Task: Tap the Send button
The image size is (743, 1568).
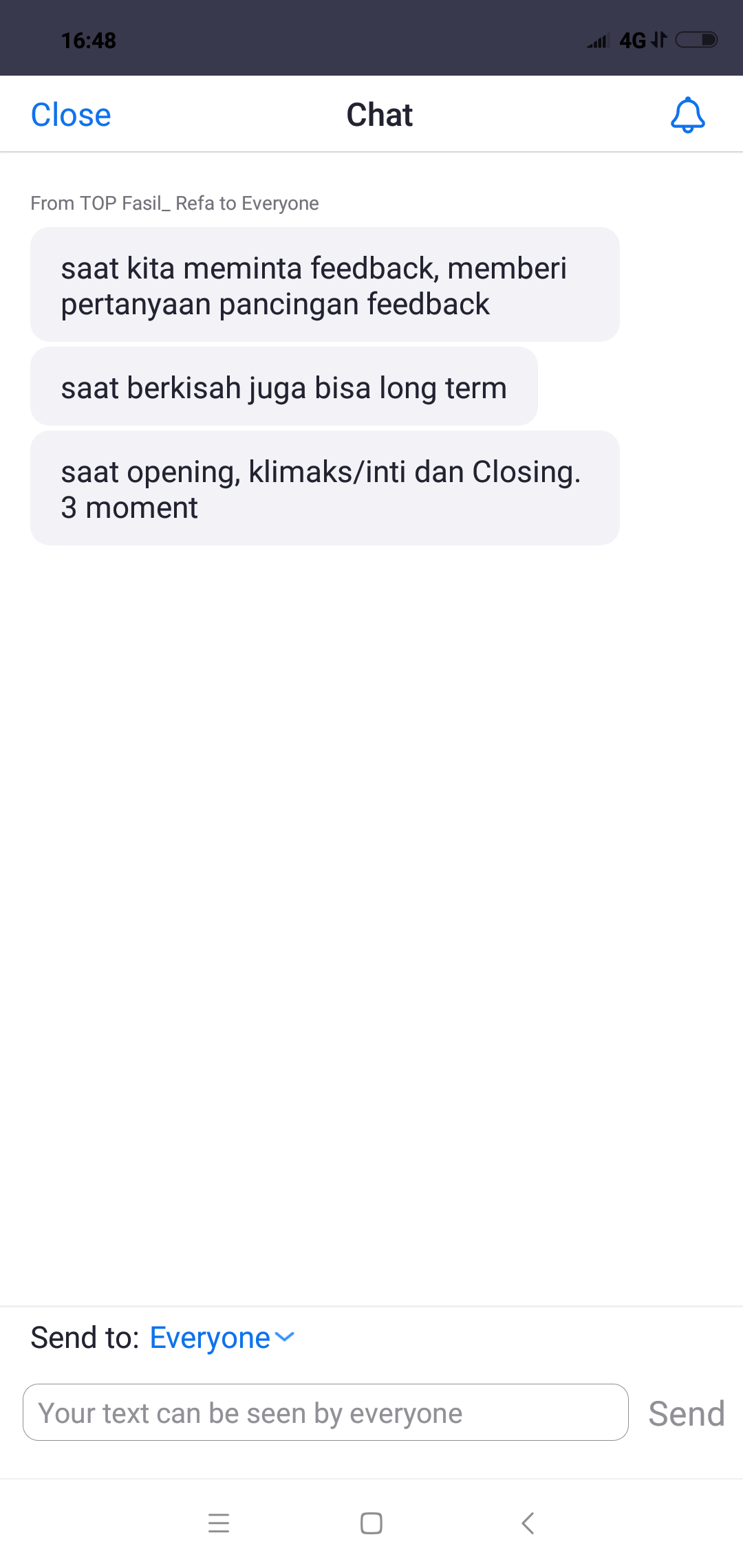Action: pos(686,1414)
